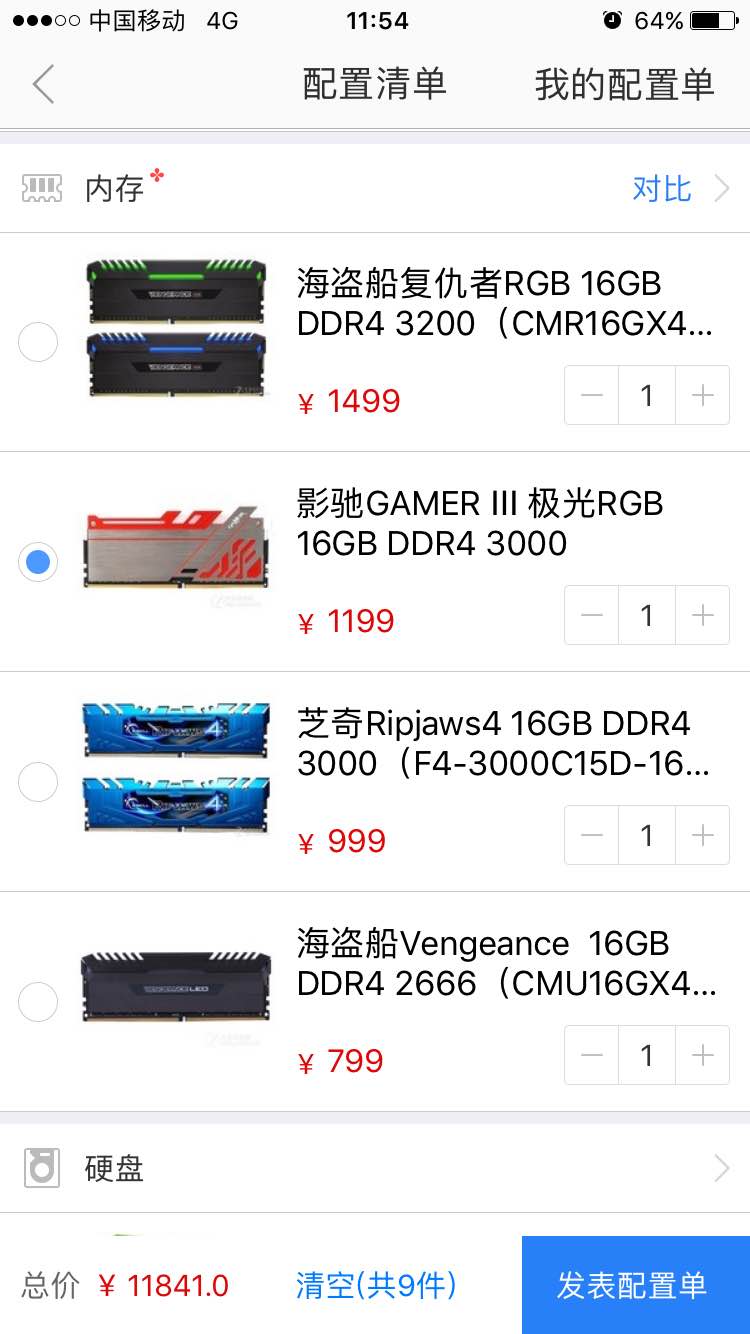Select the 海盗船复仇者RGB 16GB radio button
This screenshot has width=750, height=1334.
coord(39,343)
